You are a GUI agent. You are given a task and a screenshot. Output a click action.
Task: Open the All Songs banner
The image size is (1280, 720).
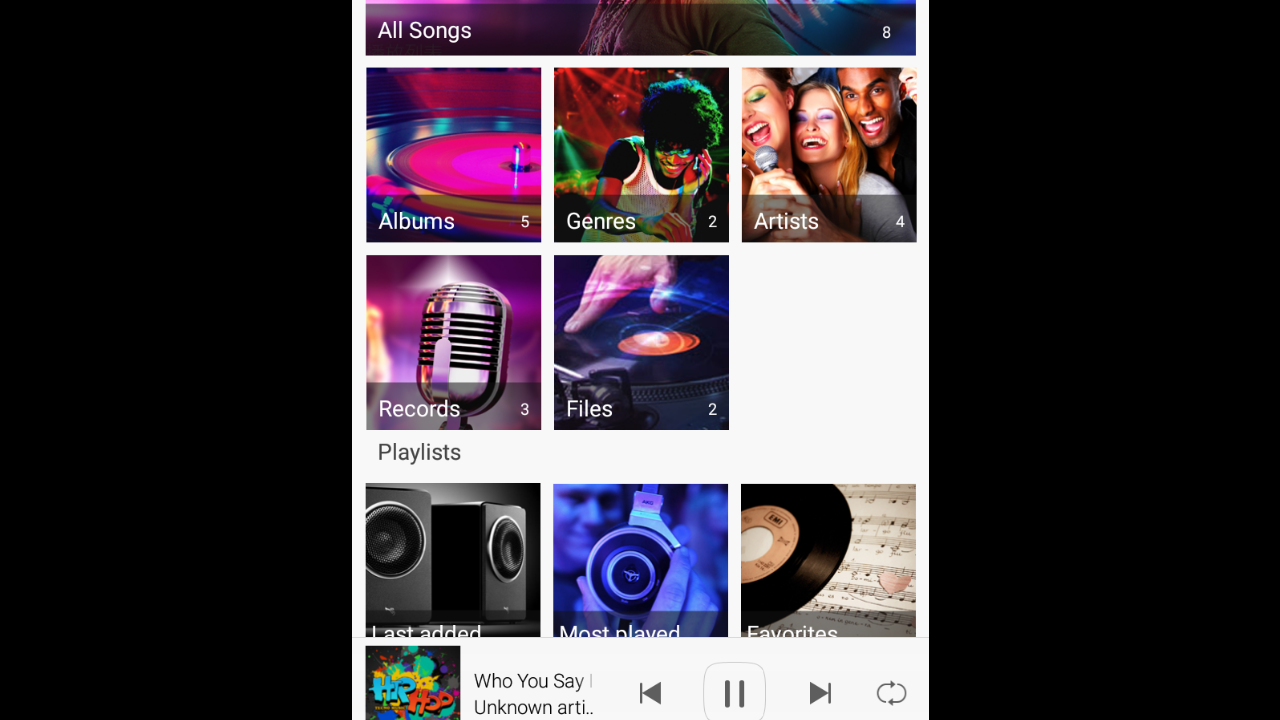pyautogui.click(x=640, y=28)
